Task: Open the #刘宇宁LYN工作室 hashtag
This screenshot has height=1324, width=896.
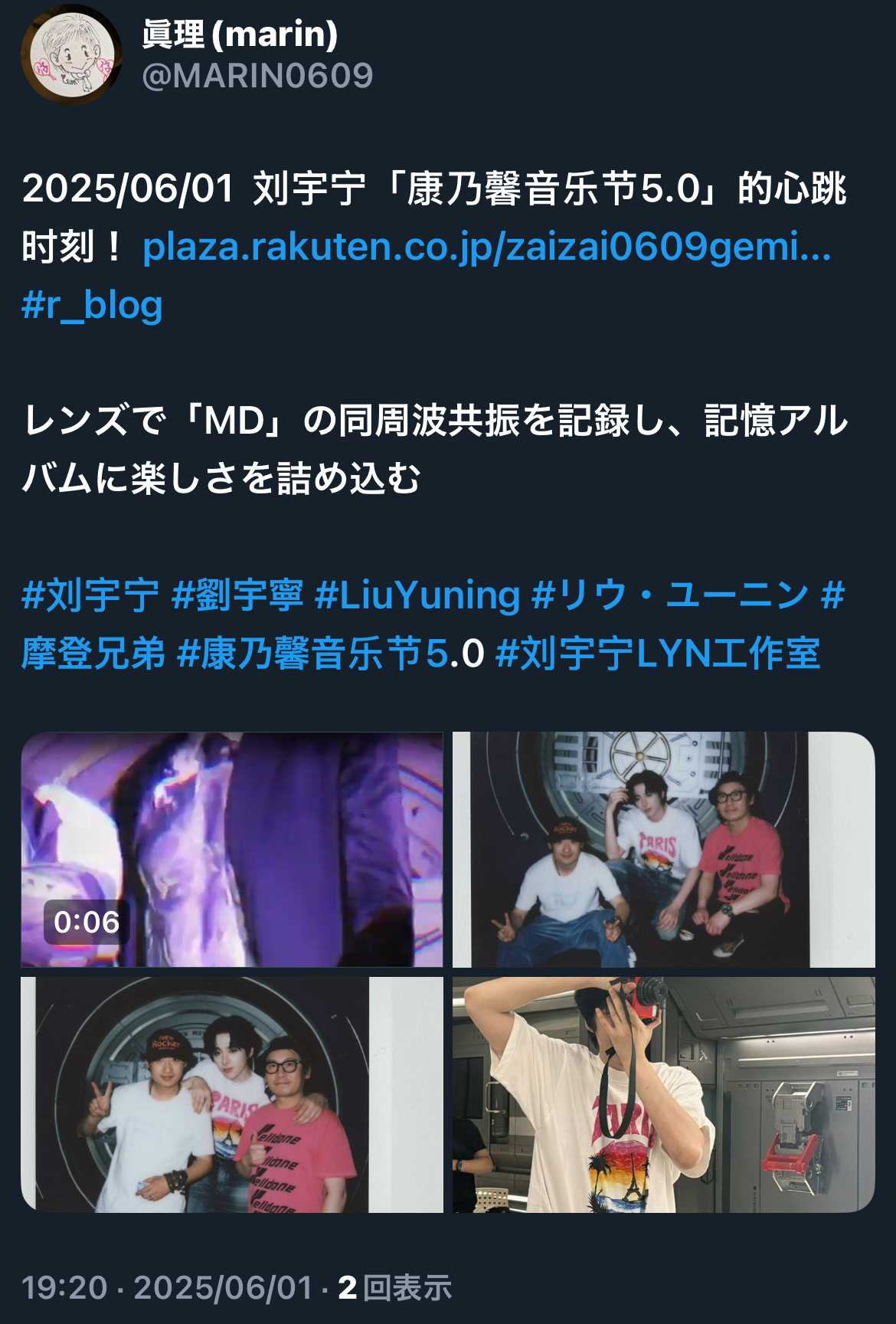Action: tap(659, 654)
